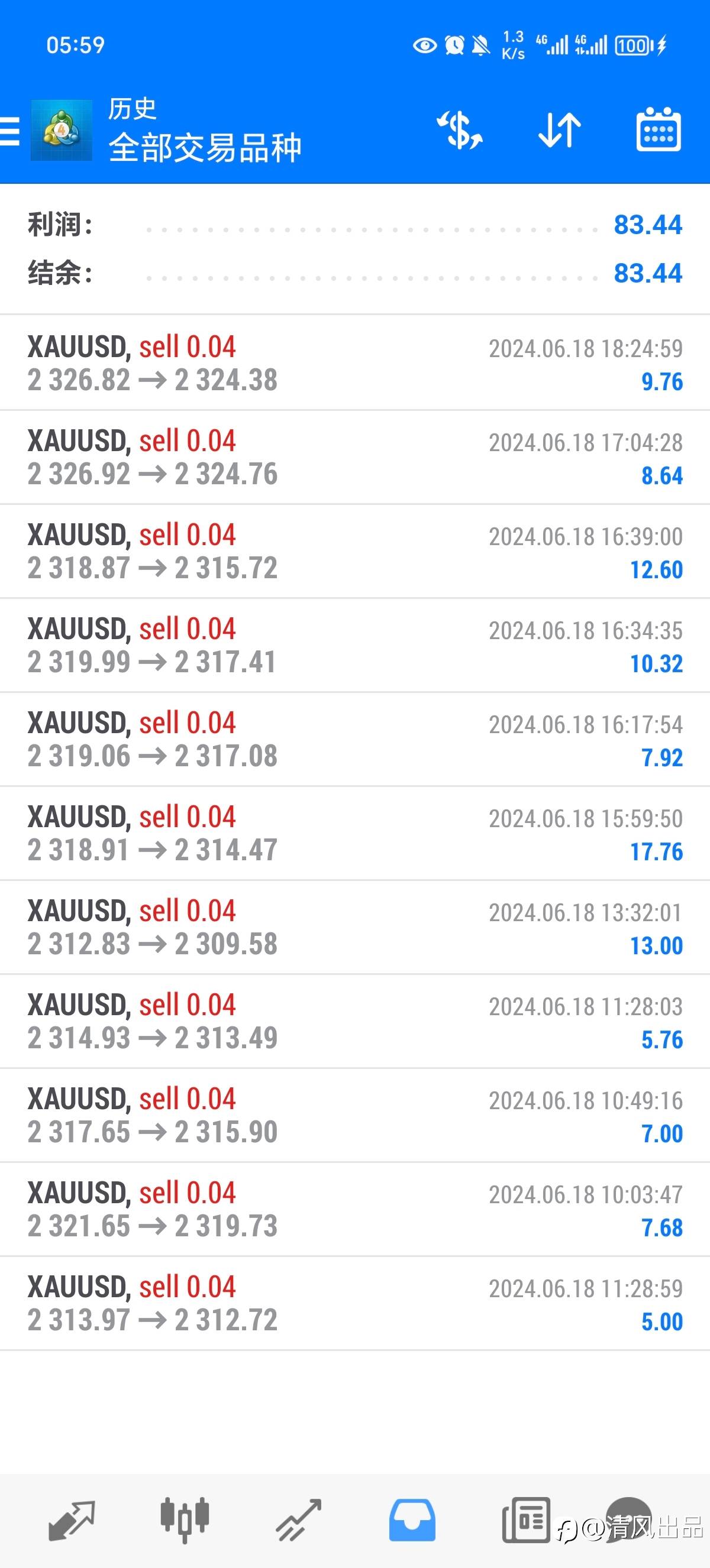The width and height of the screenshot is (710, 1568).
Task: Open the trade from 2 319.06 to 2 317.08
Action: (355, 740)
